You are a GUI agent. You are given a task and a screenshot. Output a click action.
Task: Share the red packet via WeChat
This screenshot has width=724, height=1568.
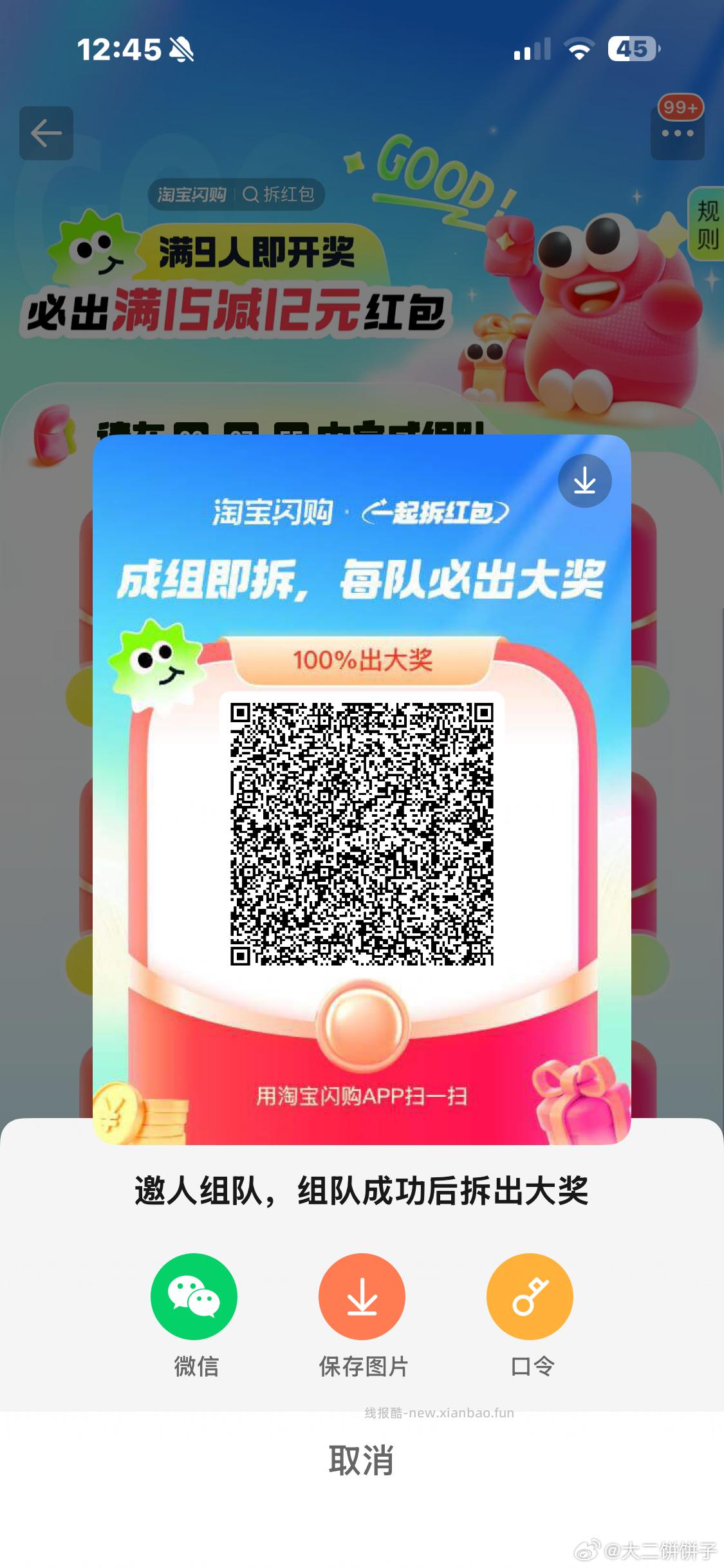[x=193, y=1298]
